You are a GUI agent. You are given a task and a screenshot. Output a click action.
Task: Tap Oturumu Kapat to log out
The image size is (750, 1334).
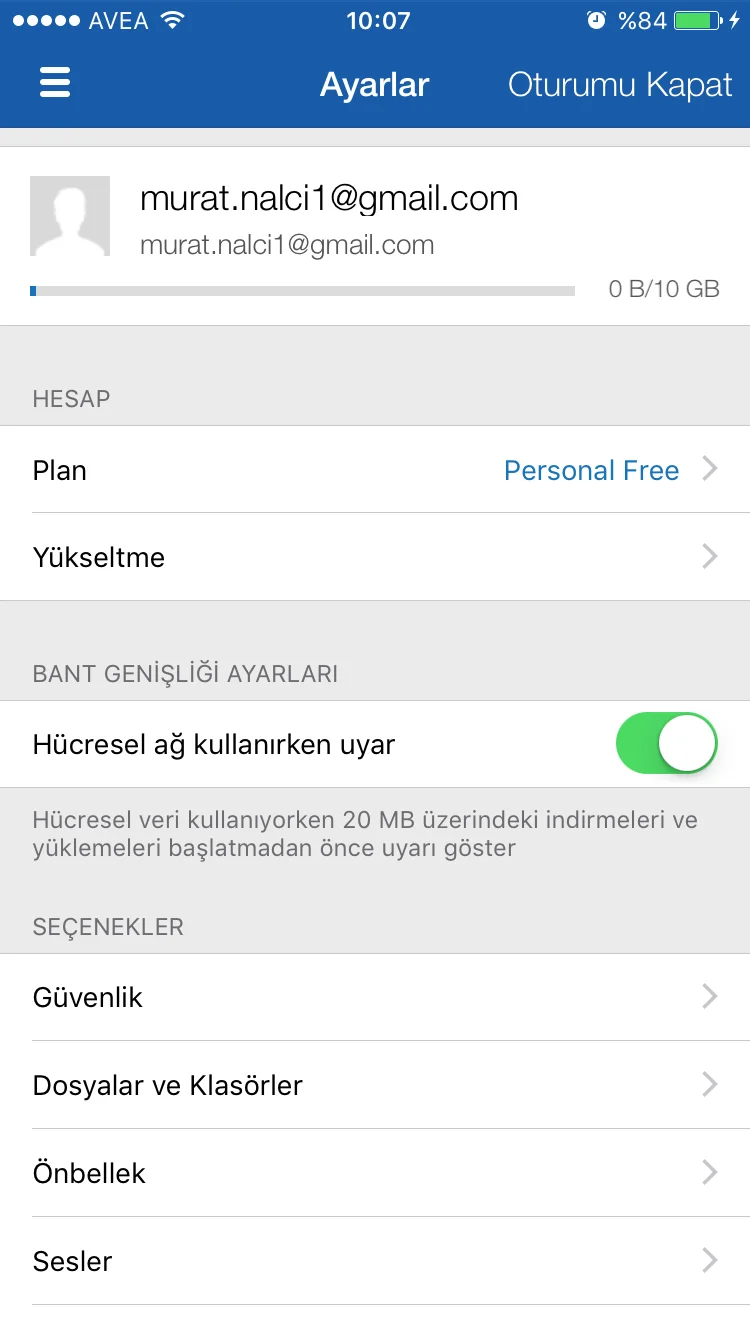pos(620,85)
